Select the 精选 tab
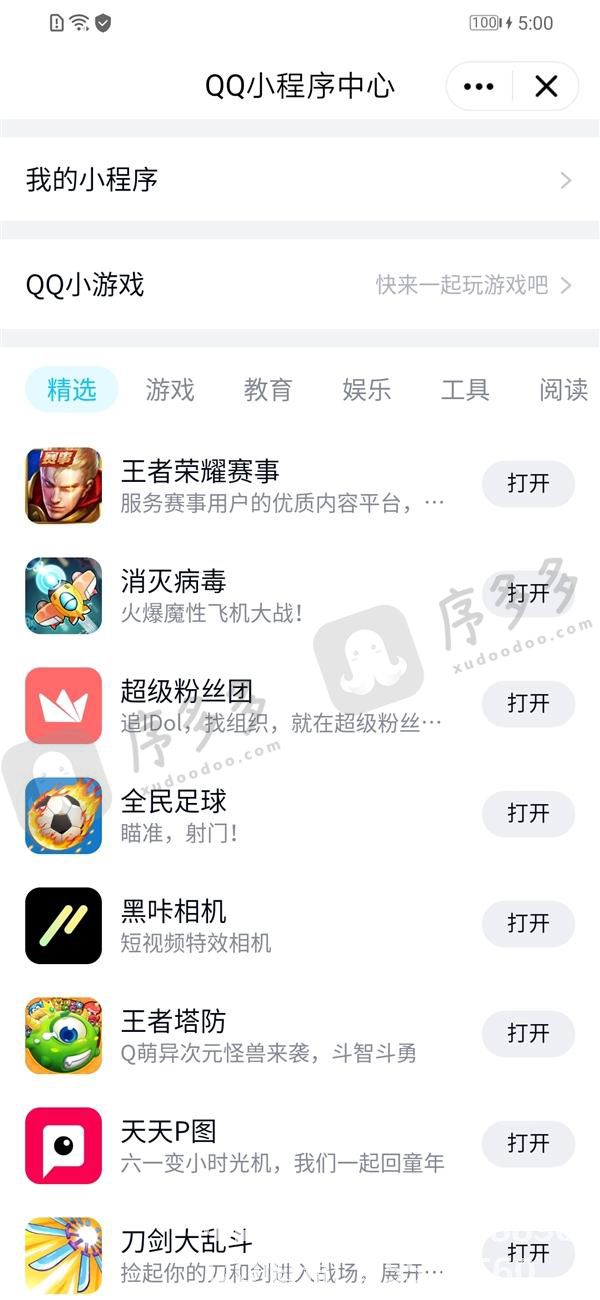Screen dimensions: 600x1300 pos(72,390)
